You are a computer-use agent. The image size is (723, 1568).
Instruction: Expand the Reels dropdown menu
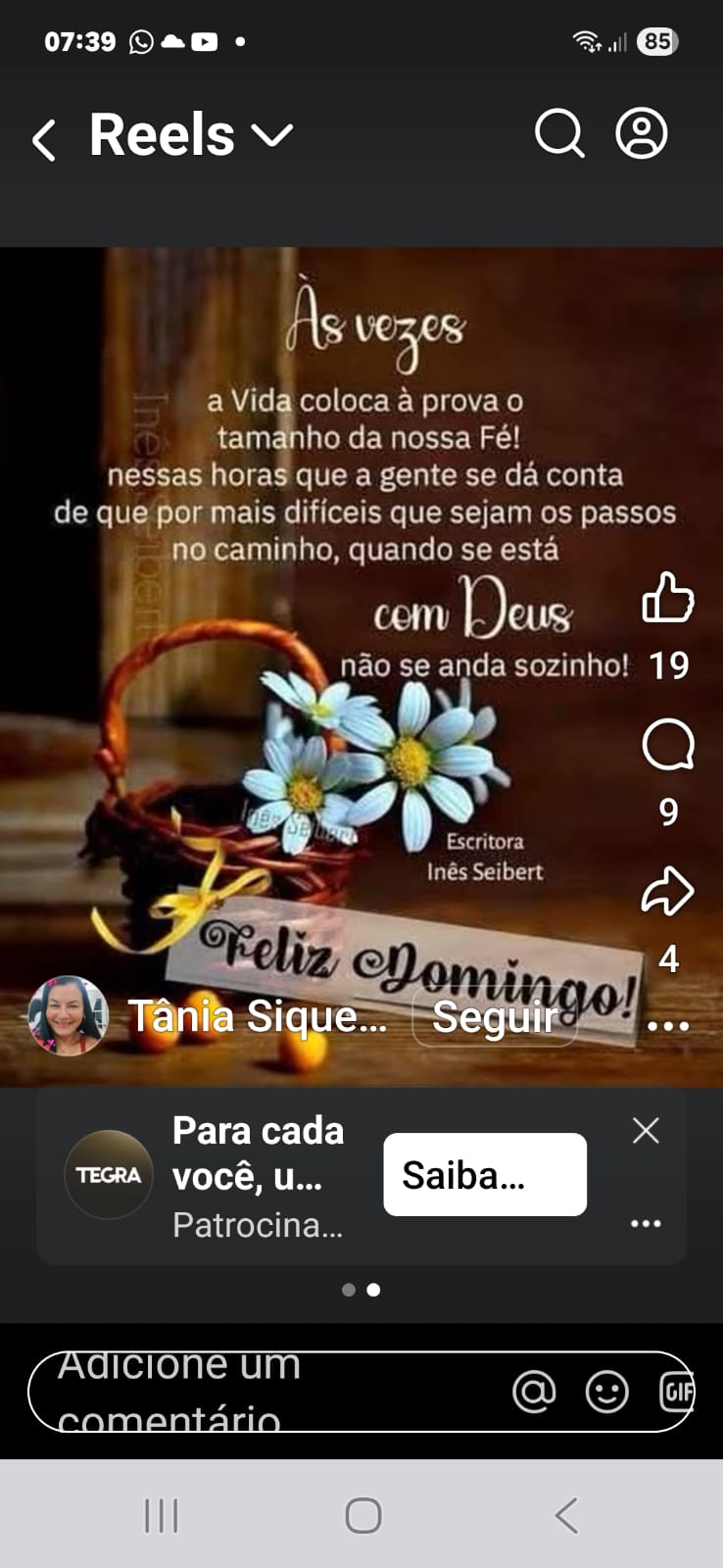click(272, 135)
